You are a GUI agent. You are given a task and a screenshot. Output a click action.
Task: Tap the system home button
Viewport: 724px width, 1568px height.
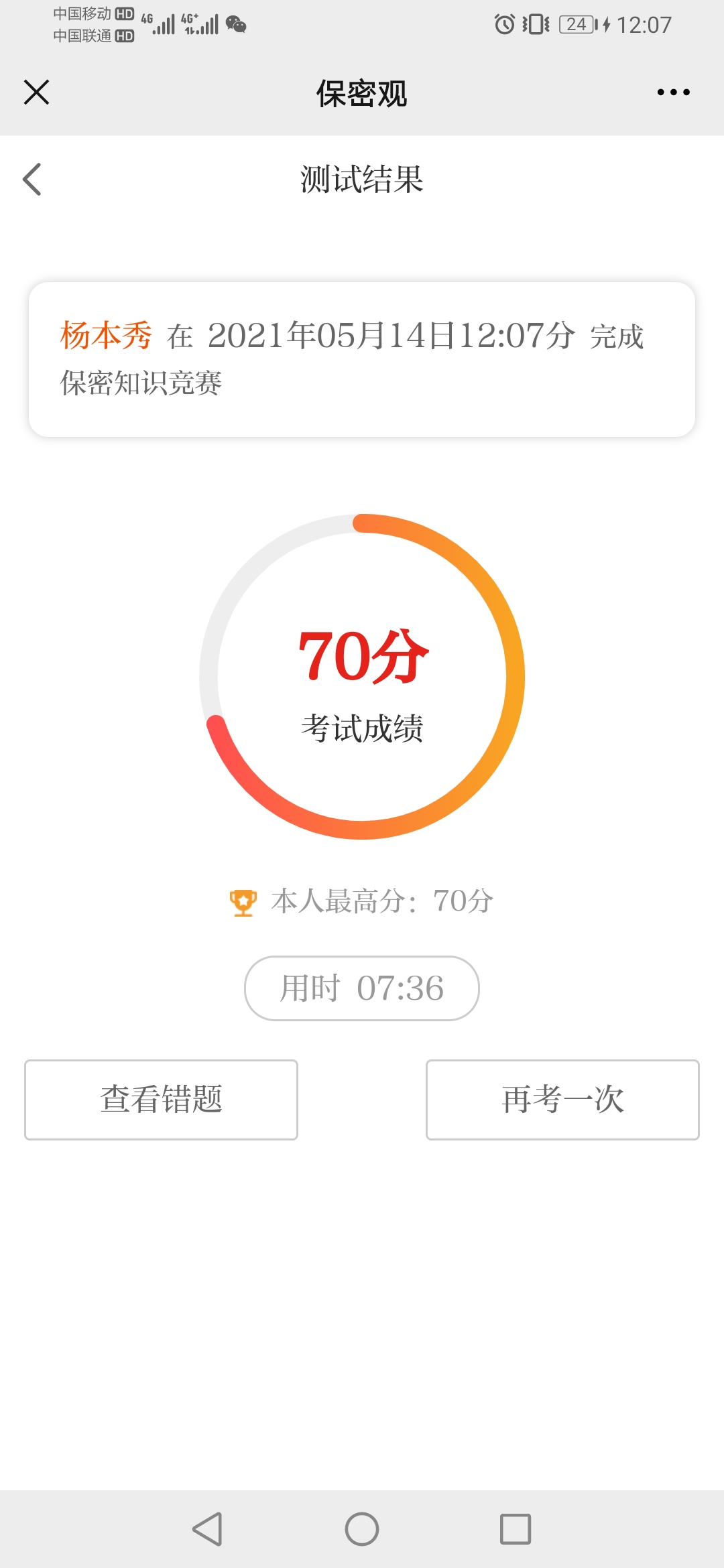click(362, 1529)
